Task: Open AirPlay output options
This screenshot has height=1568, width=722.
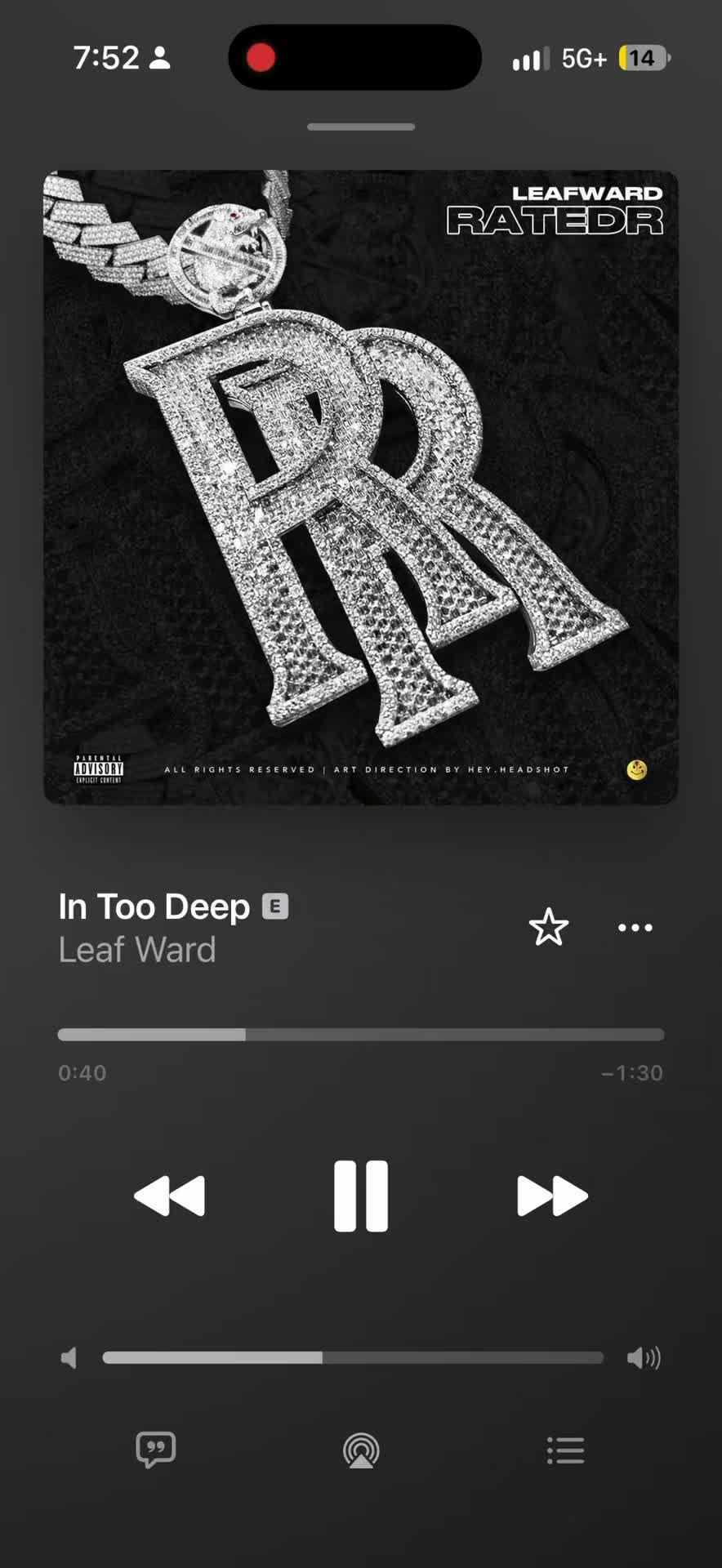Action: 361,1451
